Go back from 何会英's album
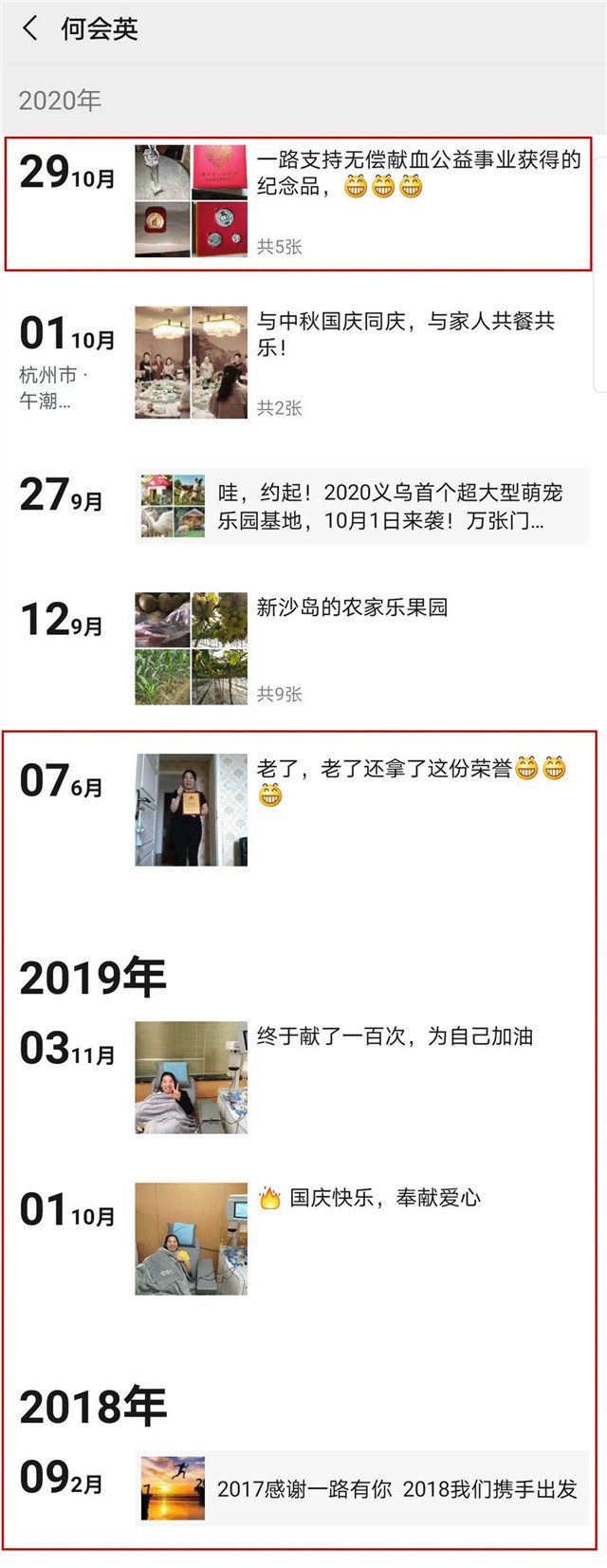This screenshot has height=1568, width=607. tap(30, 28)
